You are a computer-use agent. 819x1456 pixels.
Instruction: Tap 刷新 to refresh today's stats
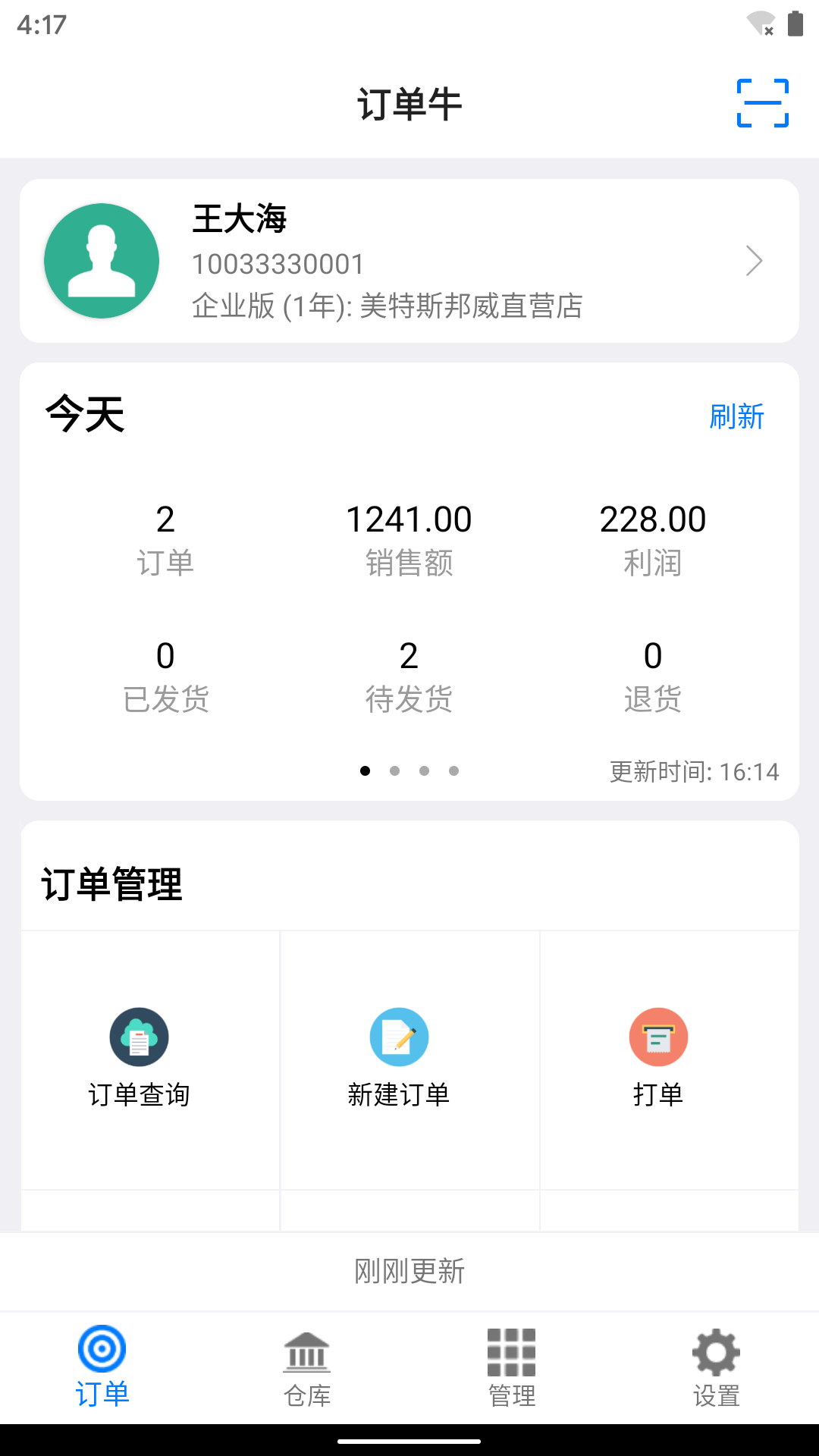point(736,416)
